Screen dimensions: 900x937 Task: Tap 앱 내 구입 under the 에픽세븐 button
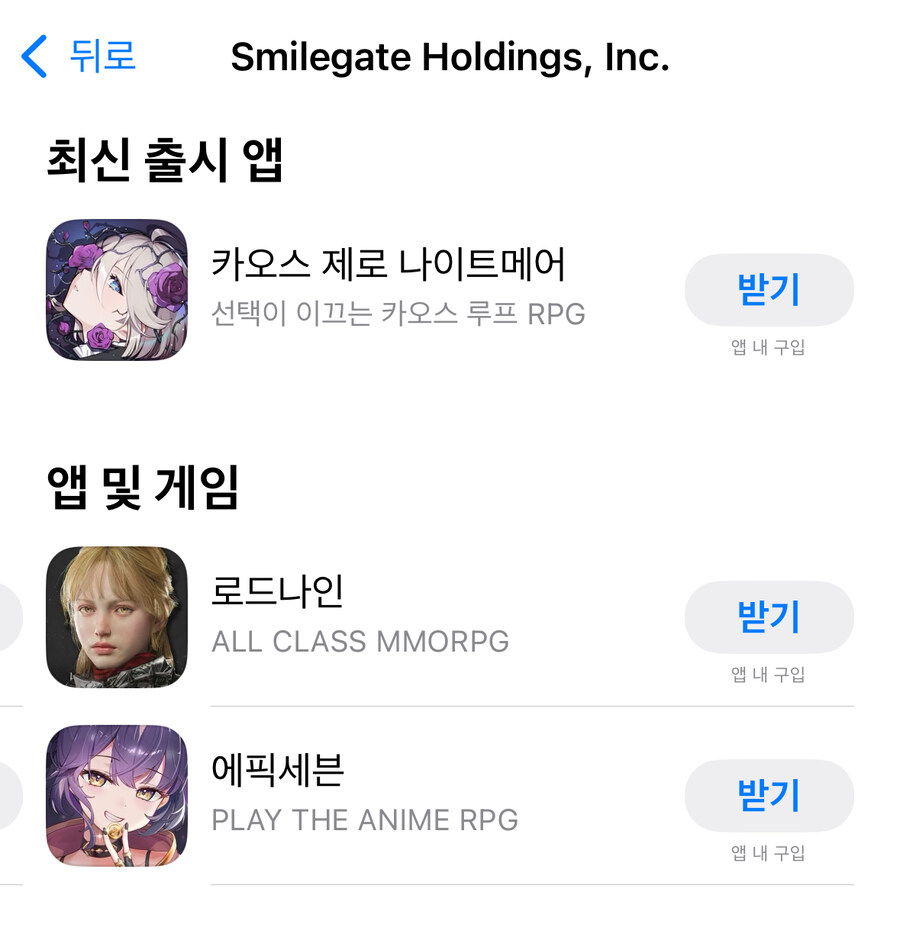point(768,849)
